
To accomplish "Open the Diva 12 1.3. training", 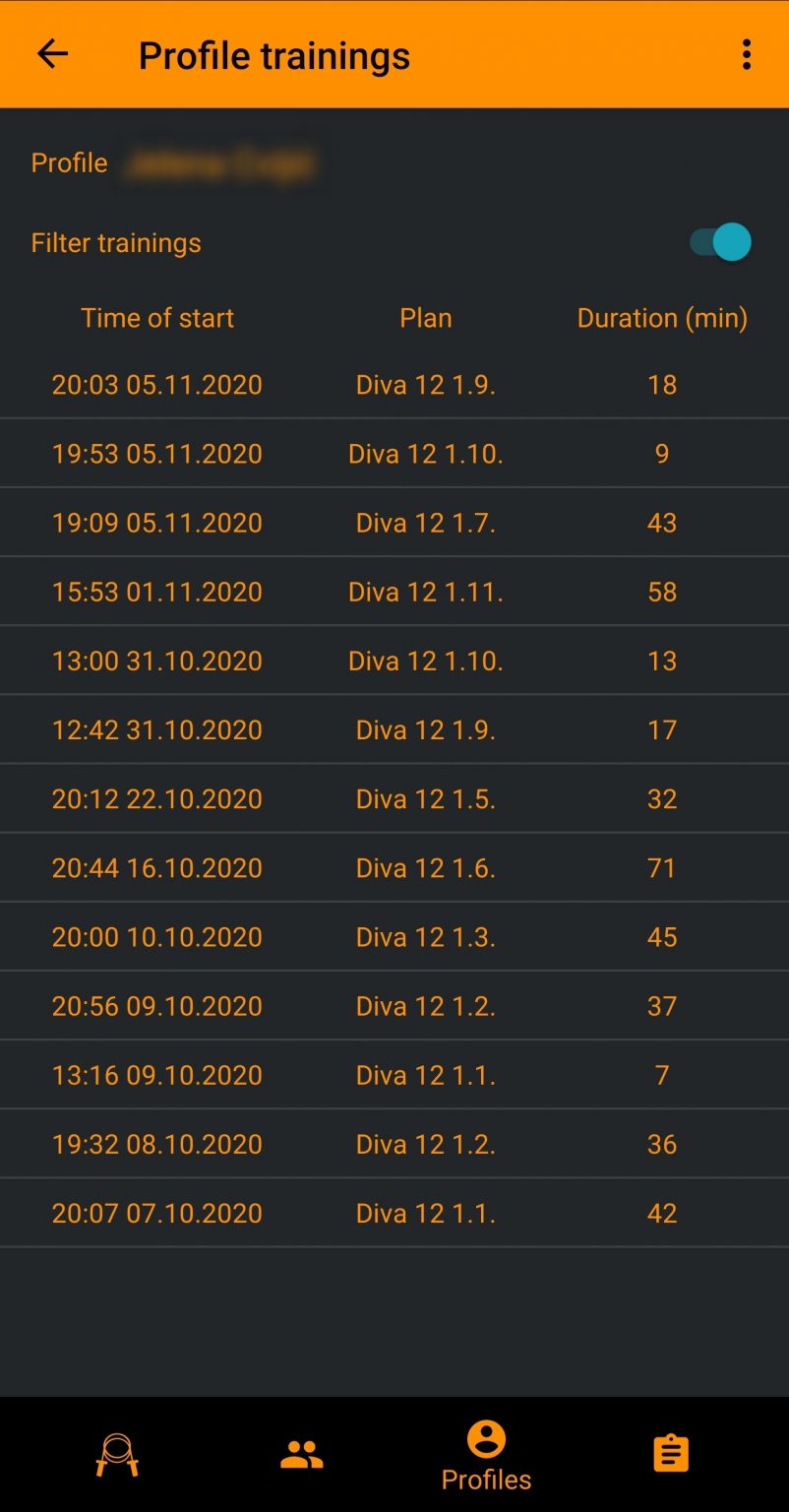I will 394,936.
